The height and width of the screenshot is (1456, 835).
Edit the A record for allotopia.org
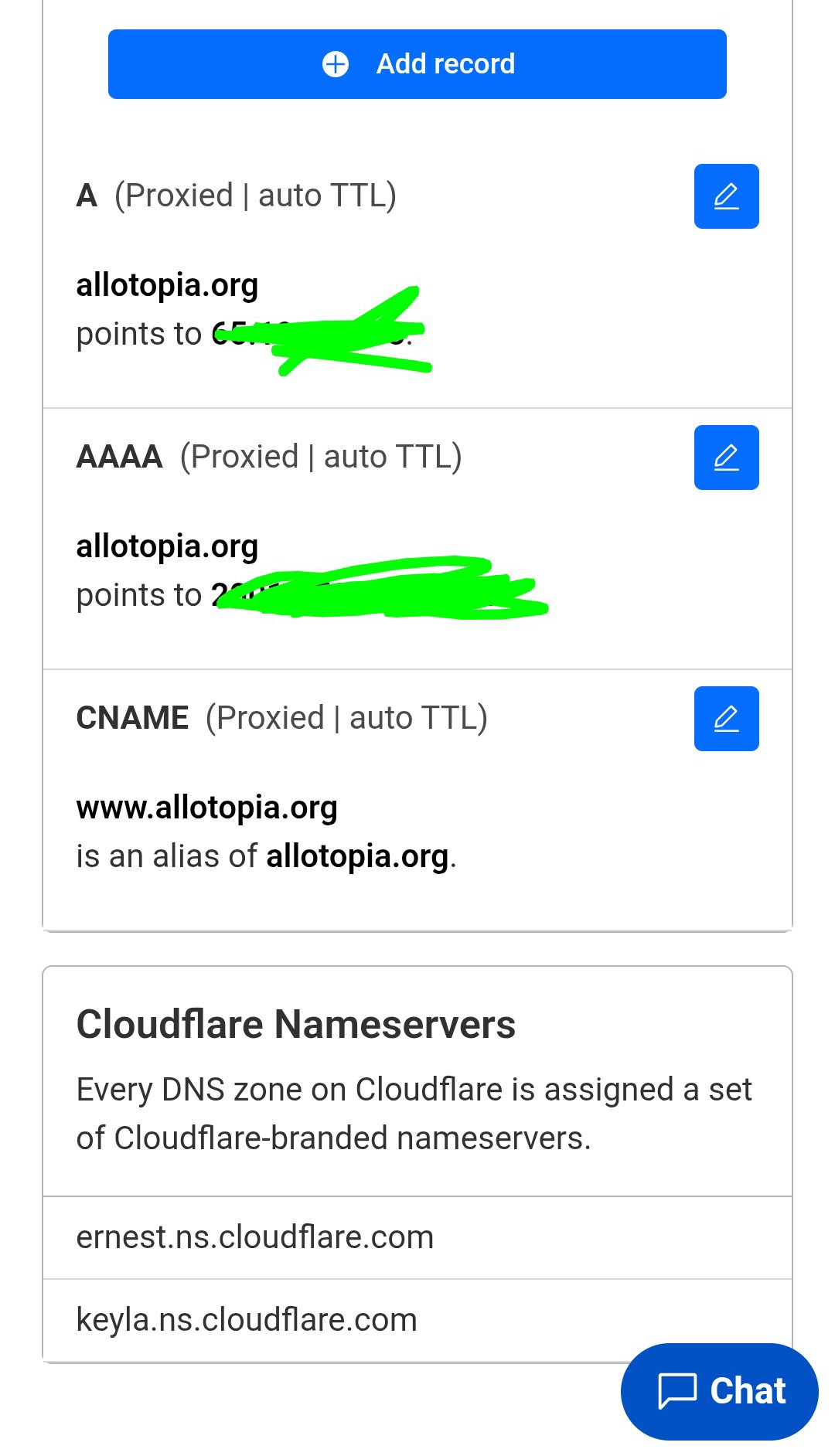(x=726, y=196)
